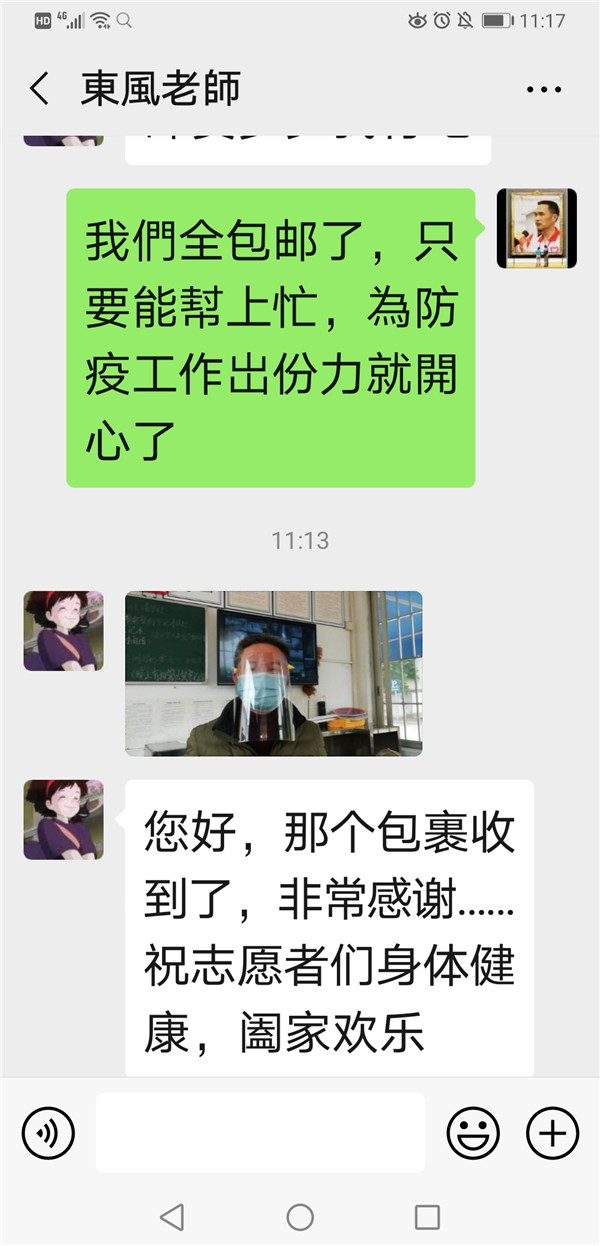Viewport: 600px width, 1246px height.
Task: Open the recent apps view
Action: tap(427, 1216)
